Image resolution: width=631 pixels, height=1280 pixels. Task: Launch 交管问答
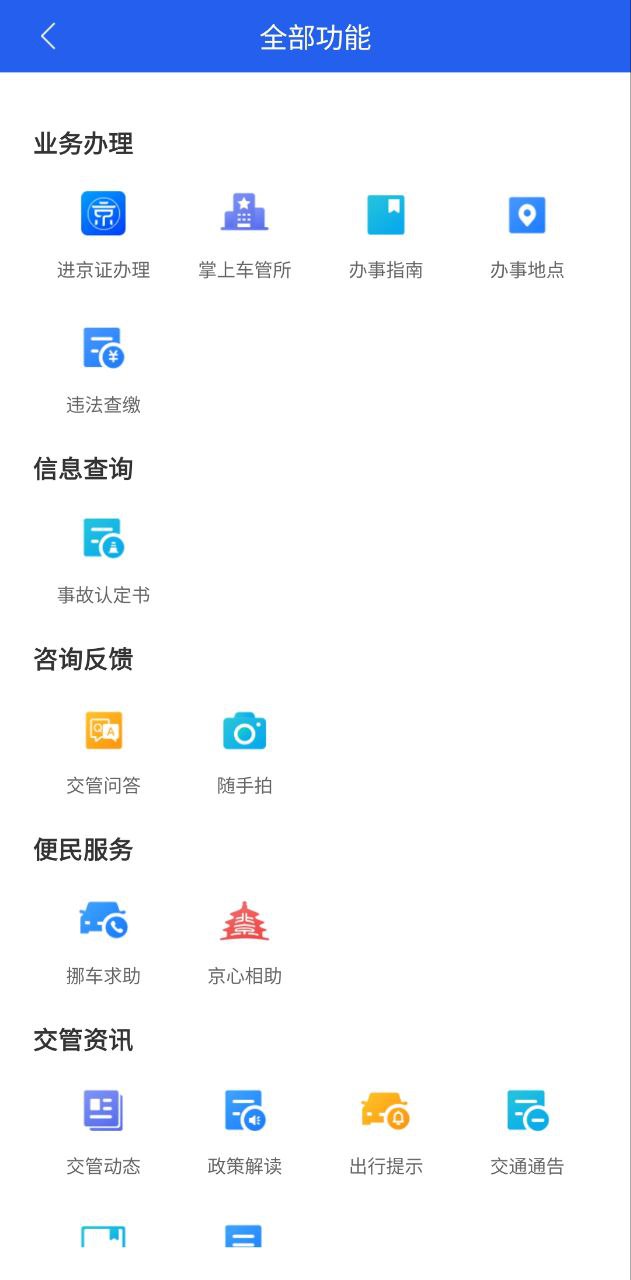pyautogui.click(x=103, y=751)
